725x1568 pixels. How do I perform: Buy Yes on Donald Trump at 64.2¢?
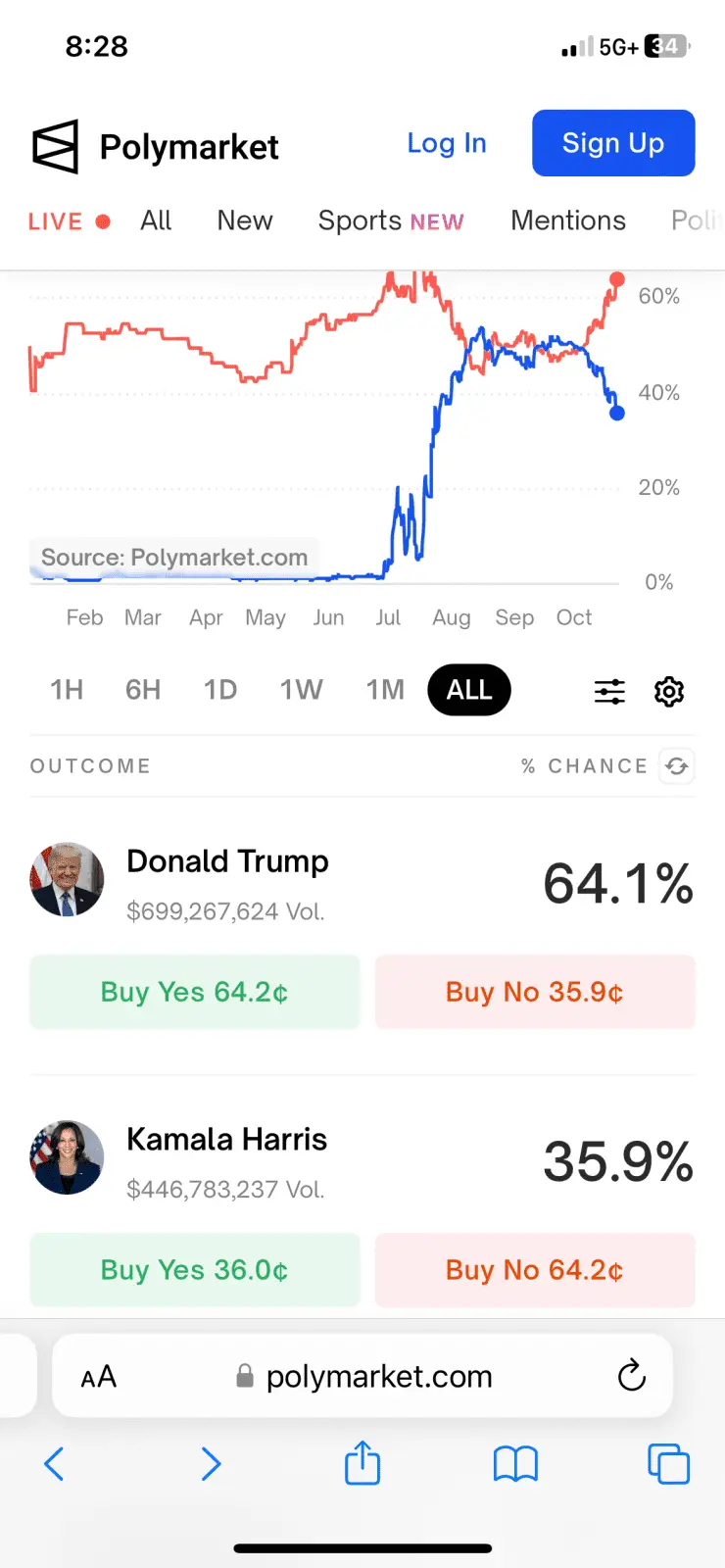click(195, 992)
